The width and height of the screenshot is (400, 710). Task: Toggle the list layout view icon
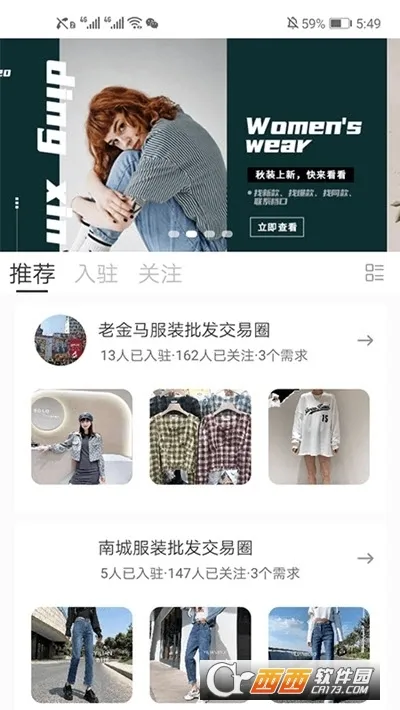(375, 273)
